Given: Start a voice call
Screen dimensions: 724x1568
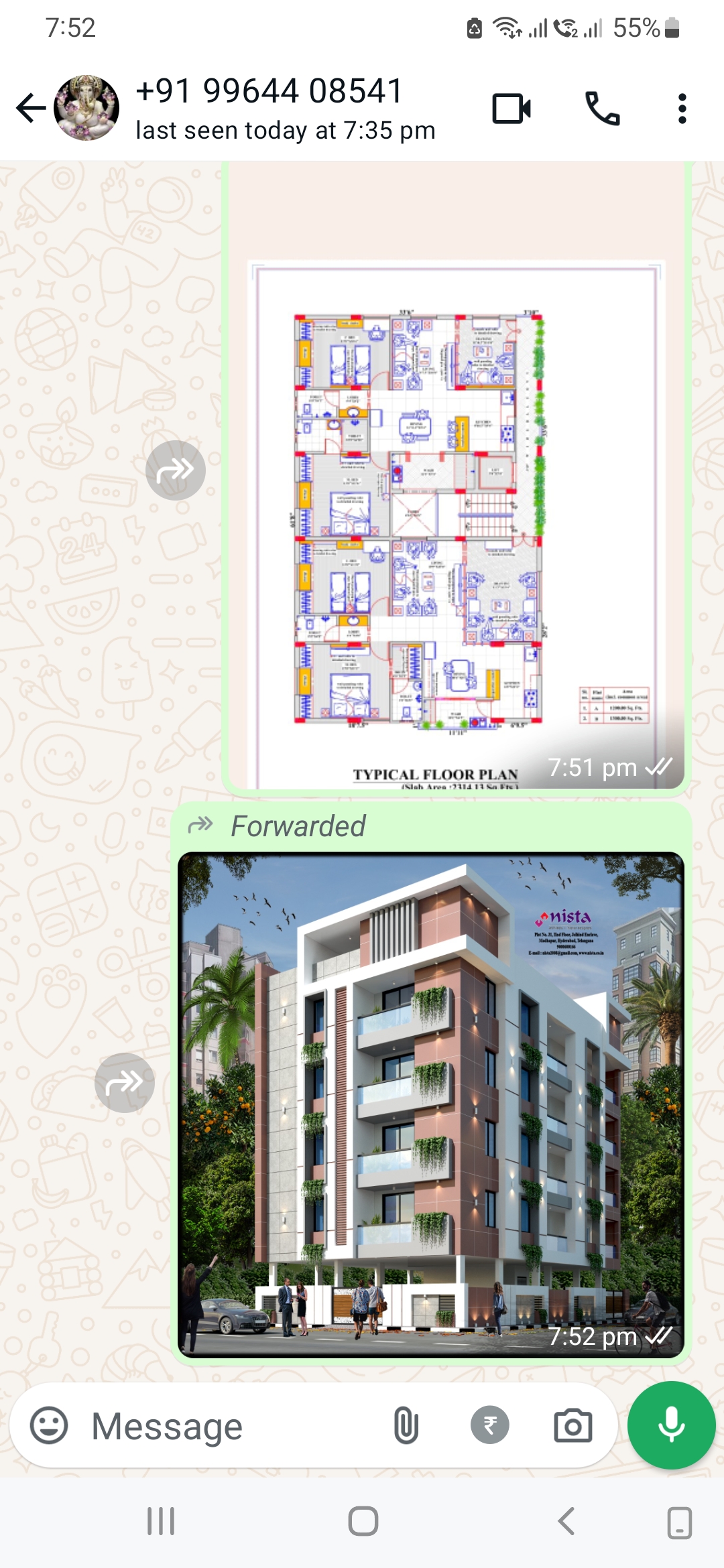Looking at the screenshot, I should click(x=602, y=109).
